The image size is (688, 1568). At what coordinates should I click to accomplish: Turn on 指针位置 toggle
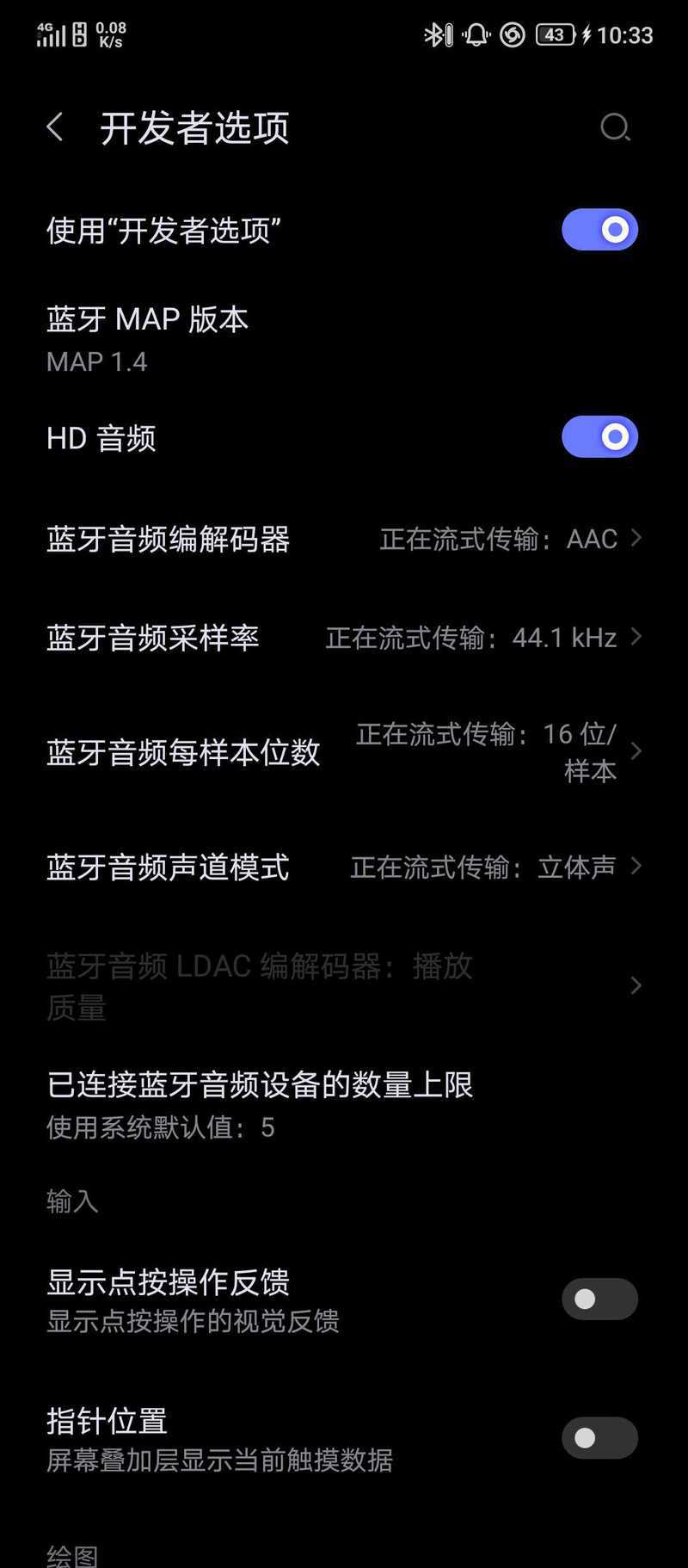pos(599,1438)
